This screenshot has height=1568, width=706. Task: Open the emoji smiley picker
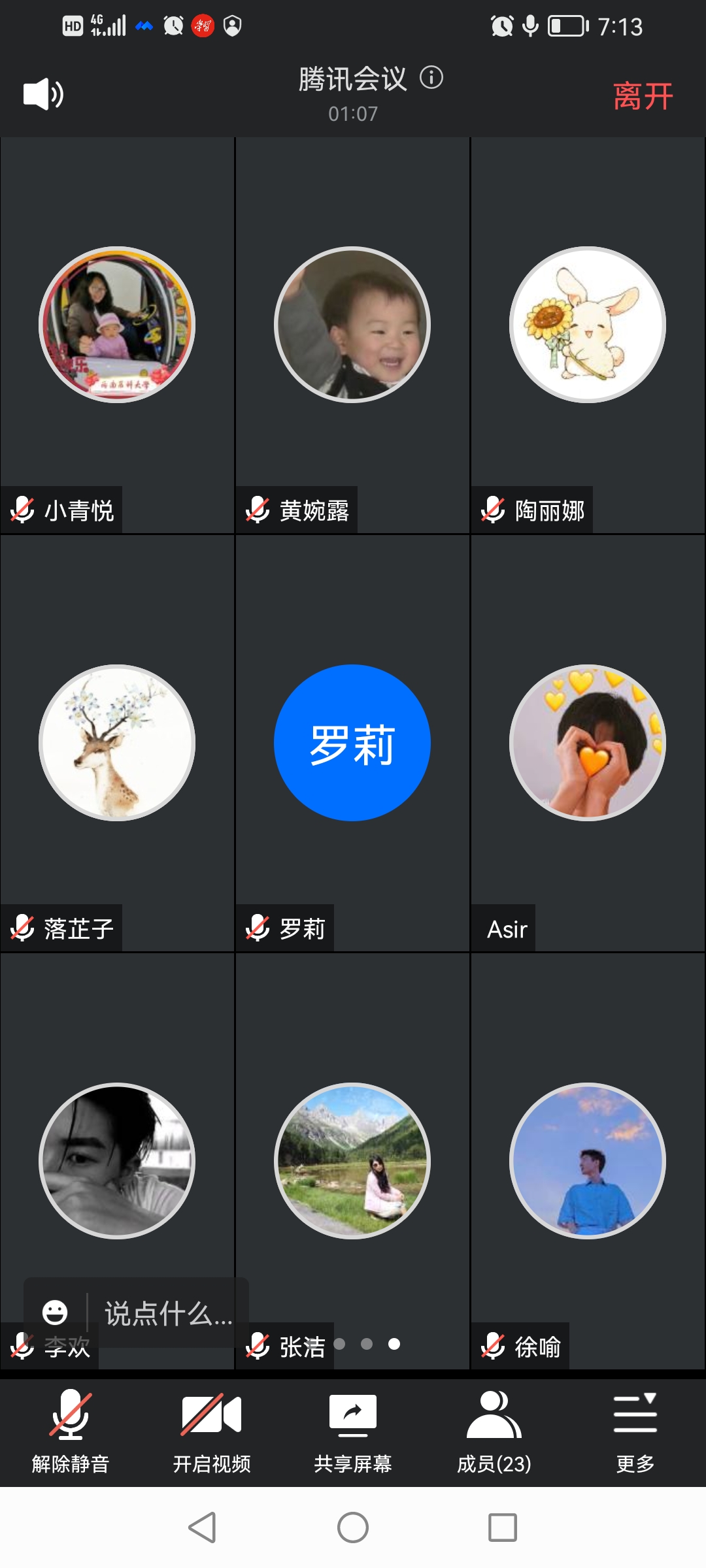[x=55, y=1312]
